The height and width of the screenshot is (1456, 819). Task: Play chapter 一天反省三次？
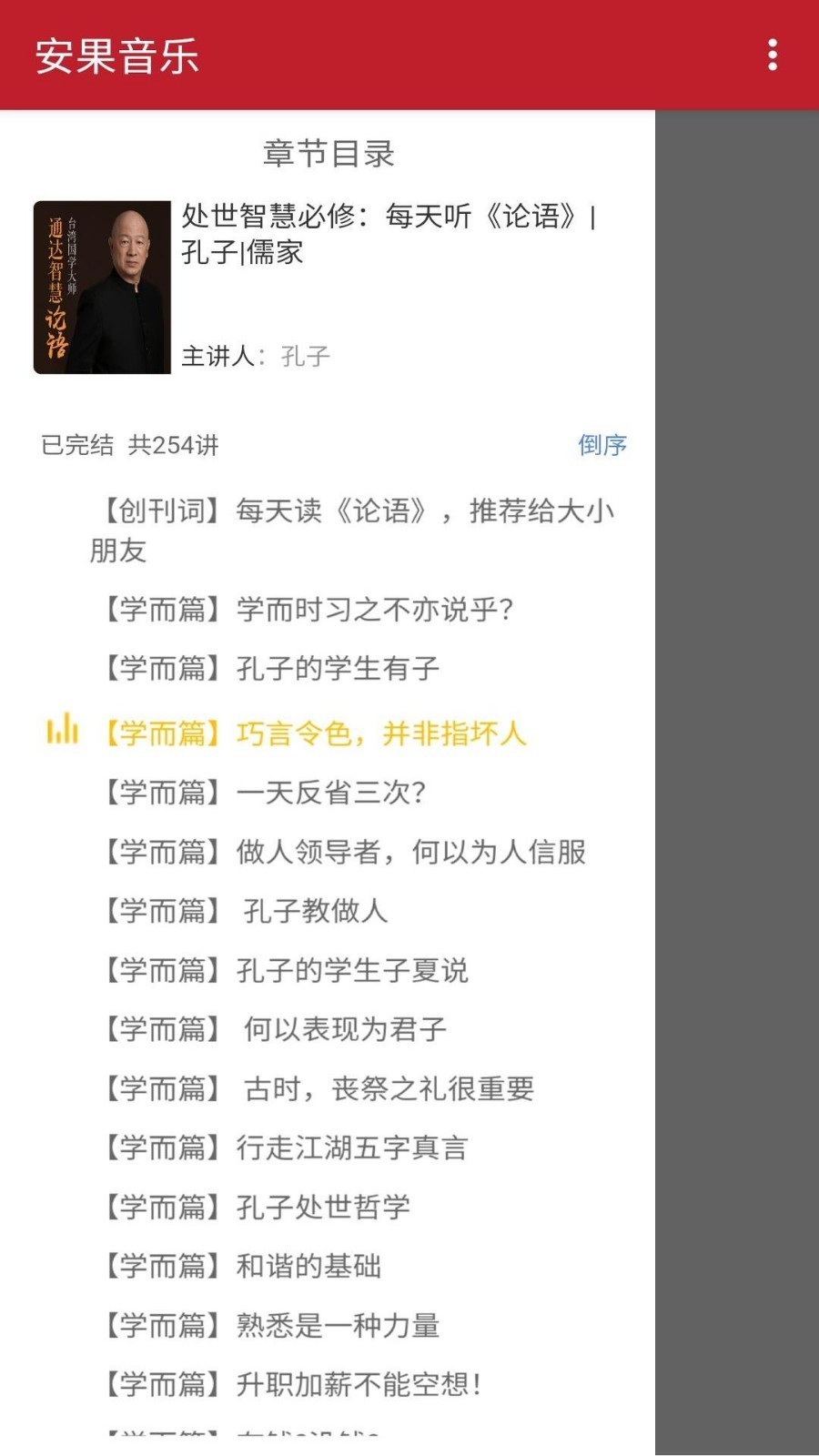(x=266, y=793)
